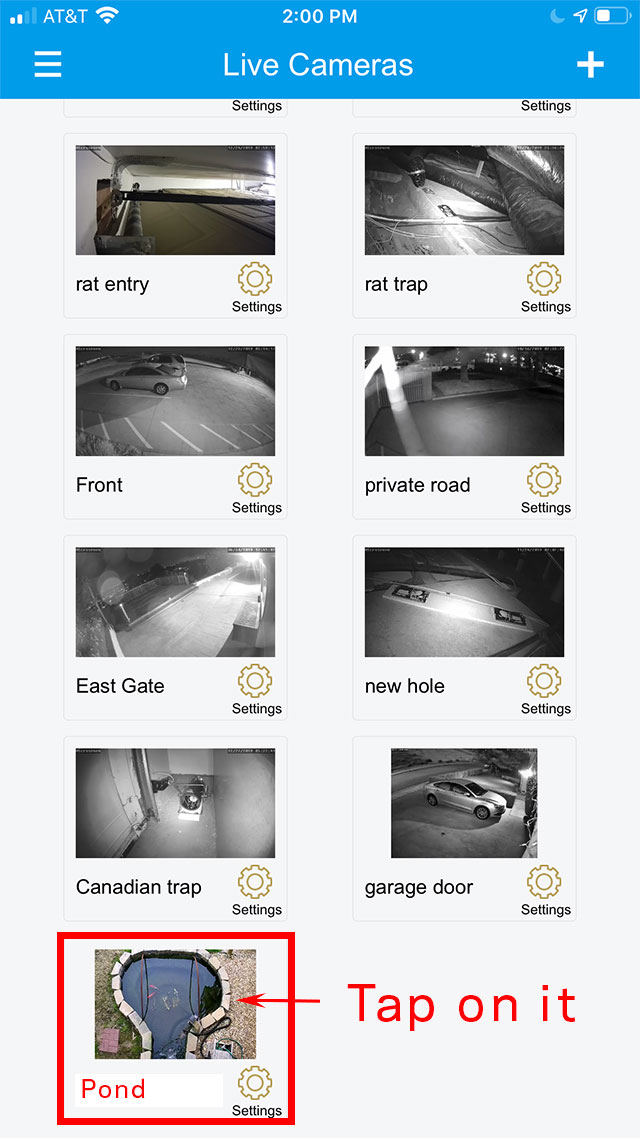Open settings for new hole camera
The image size is (640, 1138).
tap(545, 690)
